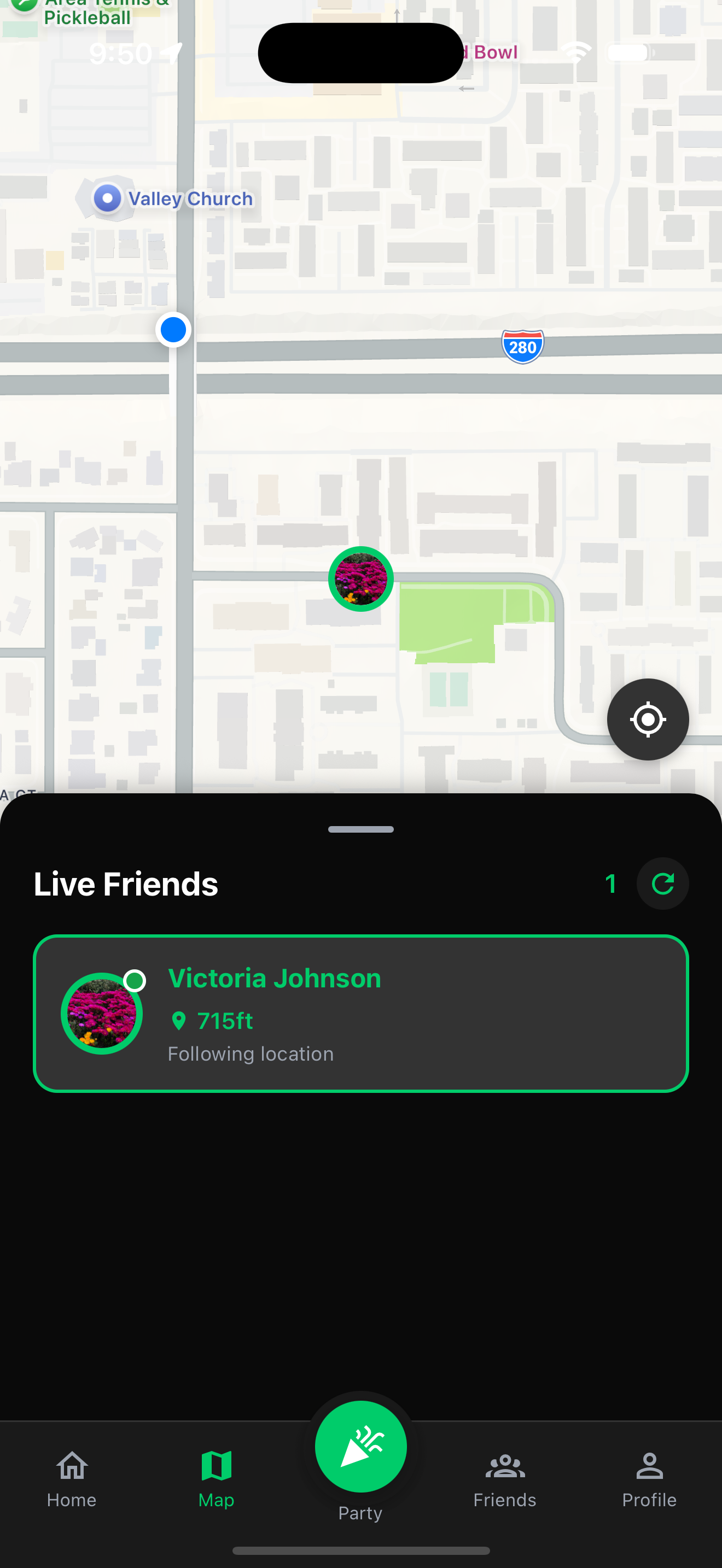
Task: Refresh the Live Friends list
Action: click(662, 883)
